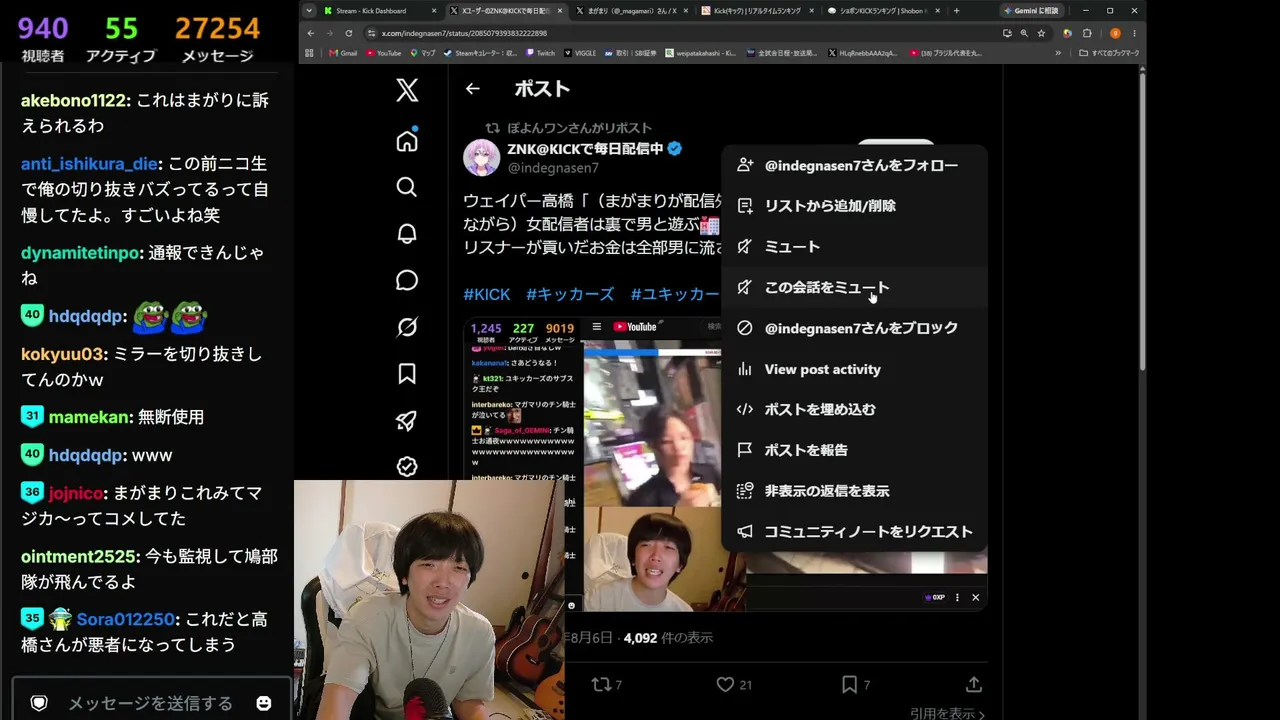The height and width of the screenshot is (720, 1280).
Task: Show hidden replies with 非表示の返信を表示
Action: (854, 491)
